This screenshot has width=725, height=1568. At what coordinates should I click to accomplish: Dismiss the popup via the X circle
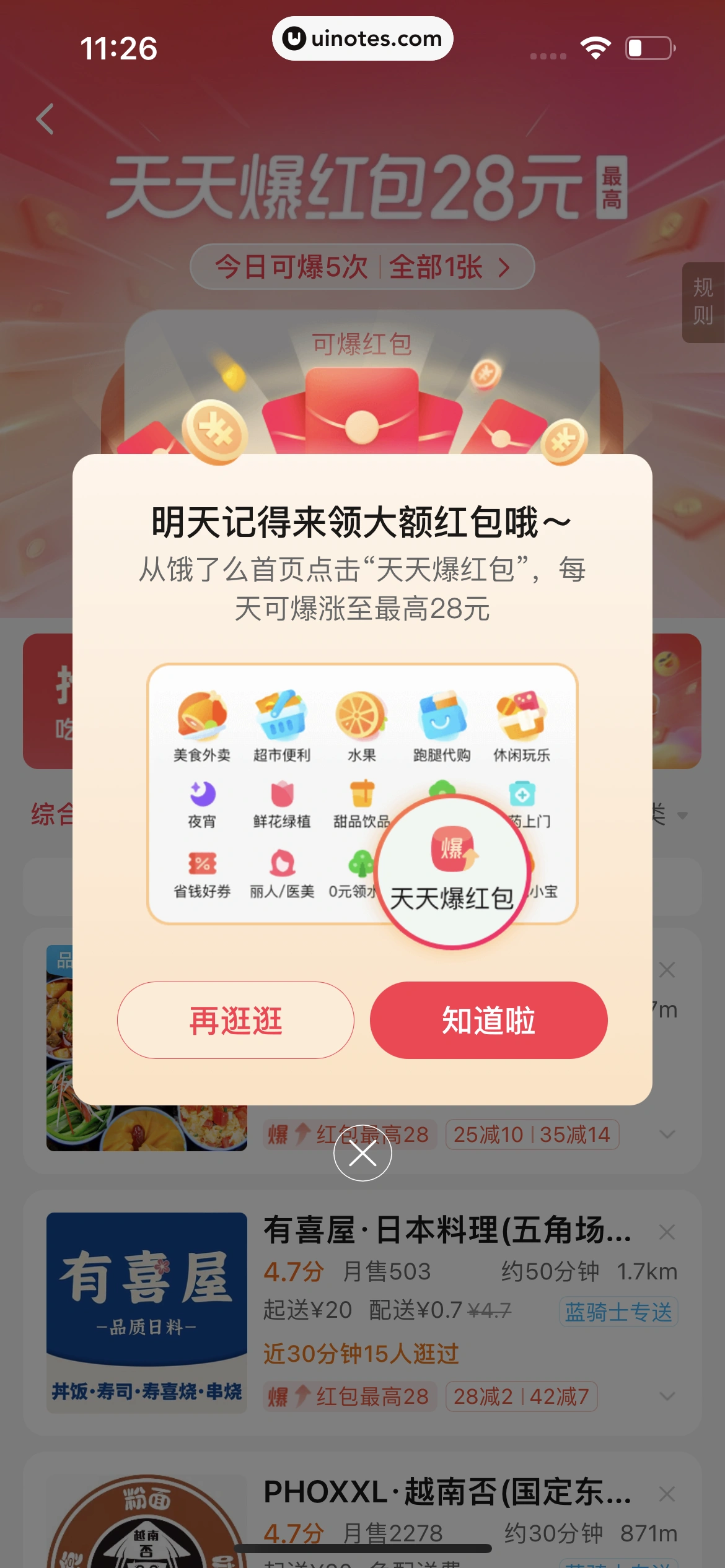(x=362, y=1153)
